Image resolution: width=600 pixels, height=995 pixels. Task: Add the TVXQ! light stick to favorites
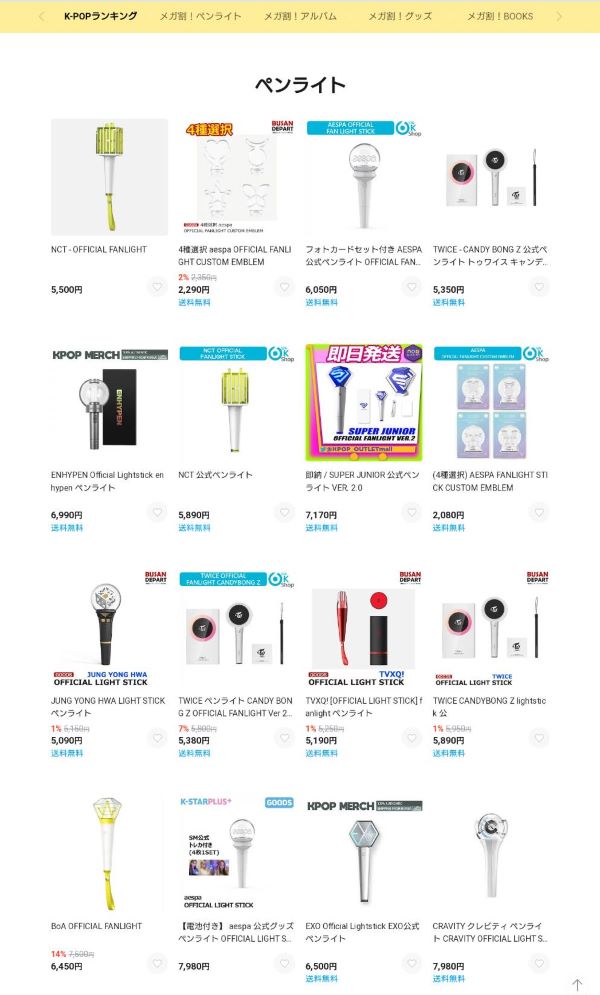click(412, 738)
